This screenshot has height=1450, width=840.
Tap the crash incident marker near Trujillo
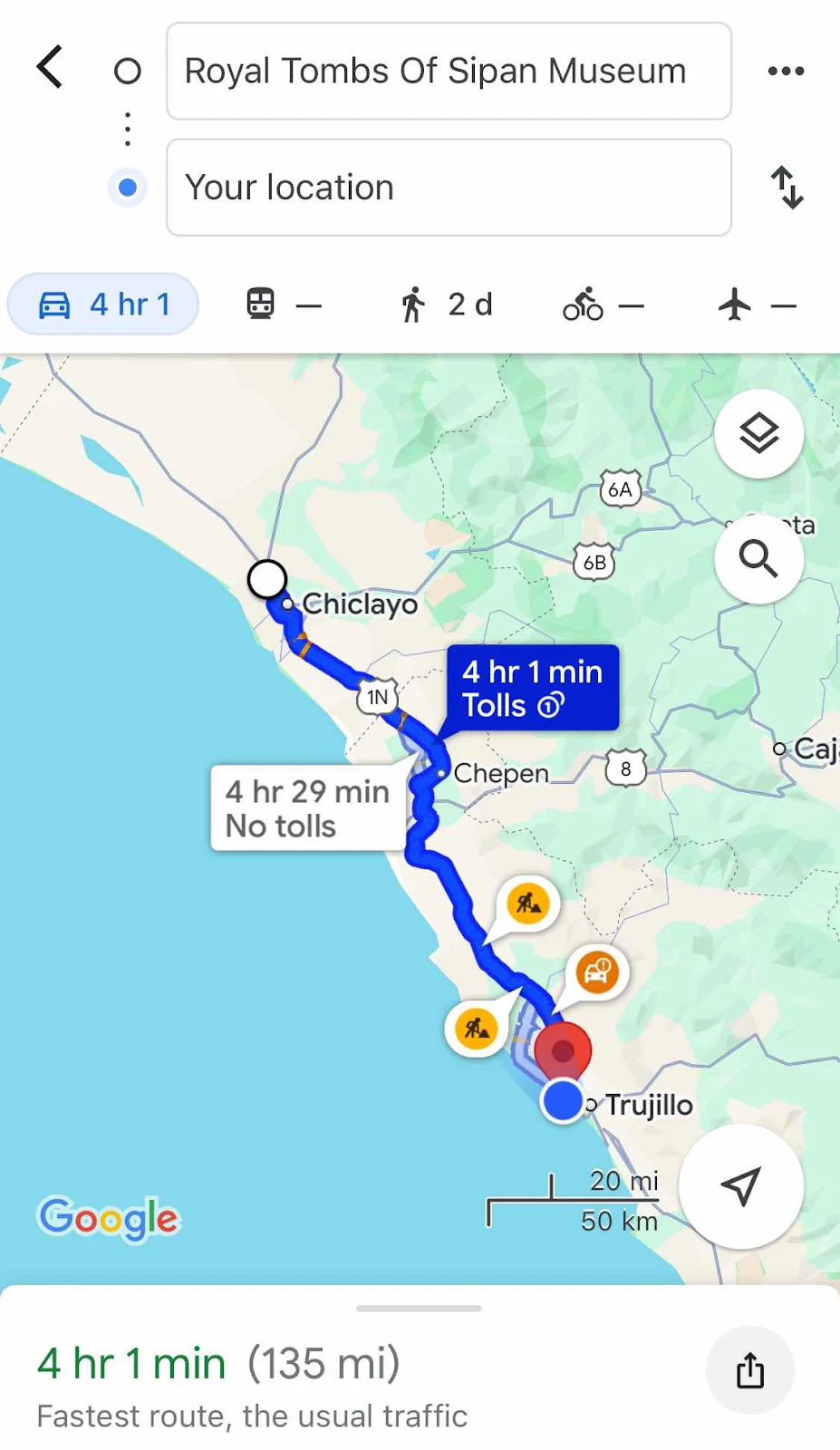click(x=596, y=972)
